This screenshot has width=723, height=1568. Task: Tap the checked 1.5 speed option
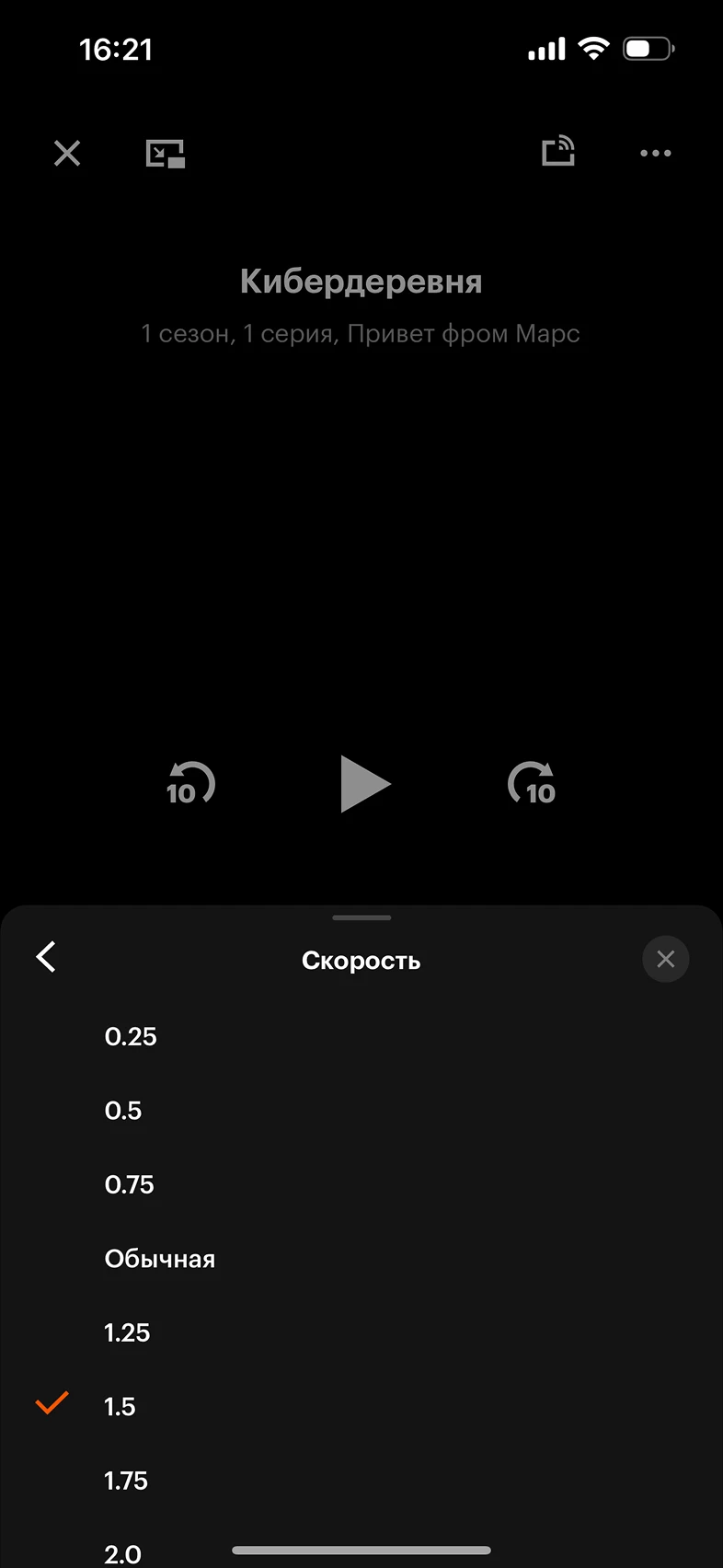120,1406
